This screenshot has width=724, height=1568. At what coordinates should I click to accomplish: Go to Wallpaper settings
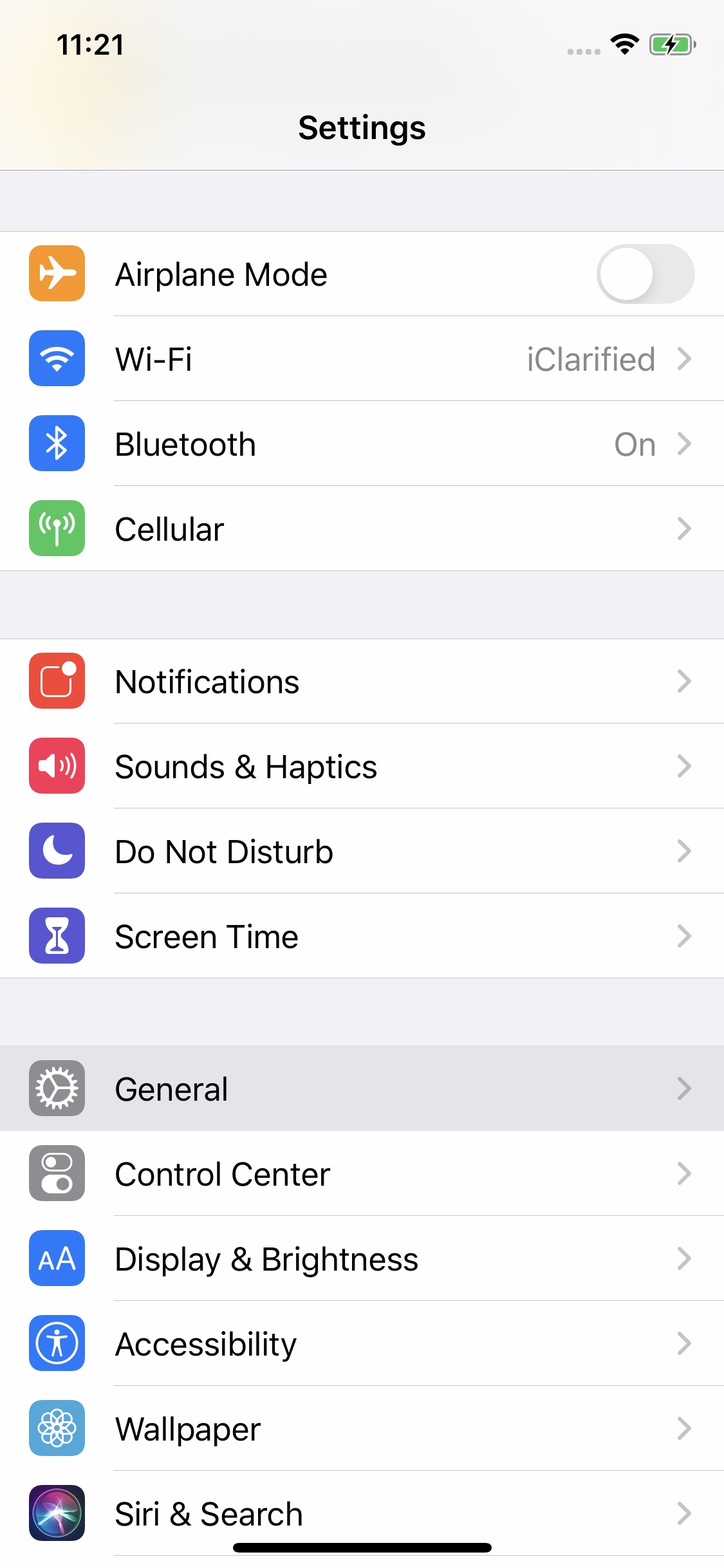tap(362, 1429)
